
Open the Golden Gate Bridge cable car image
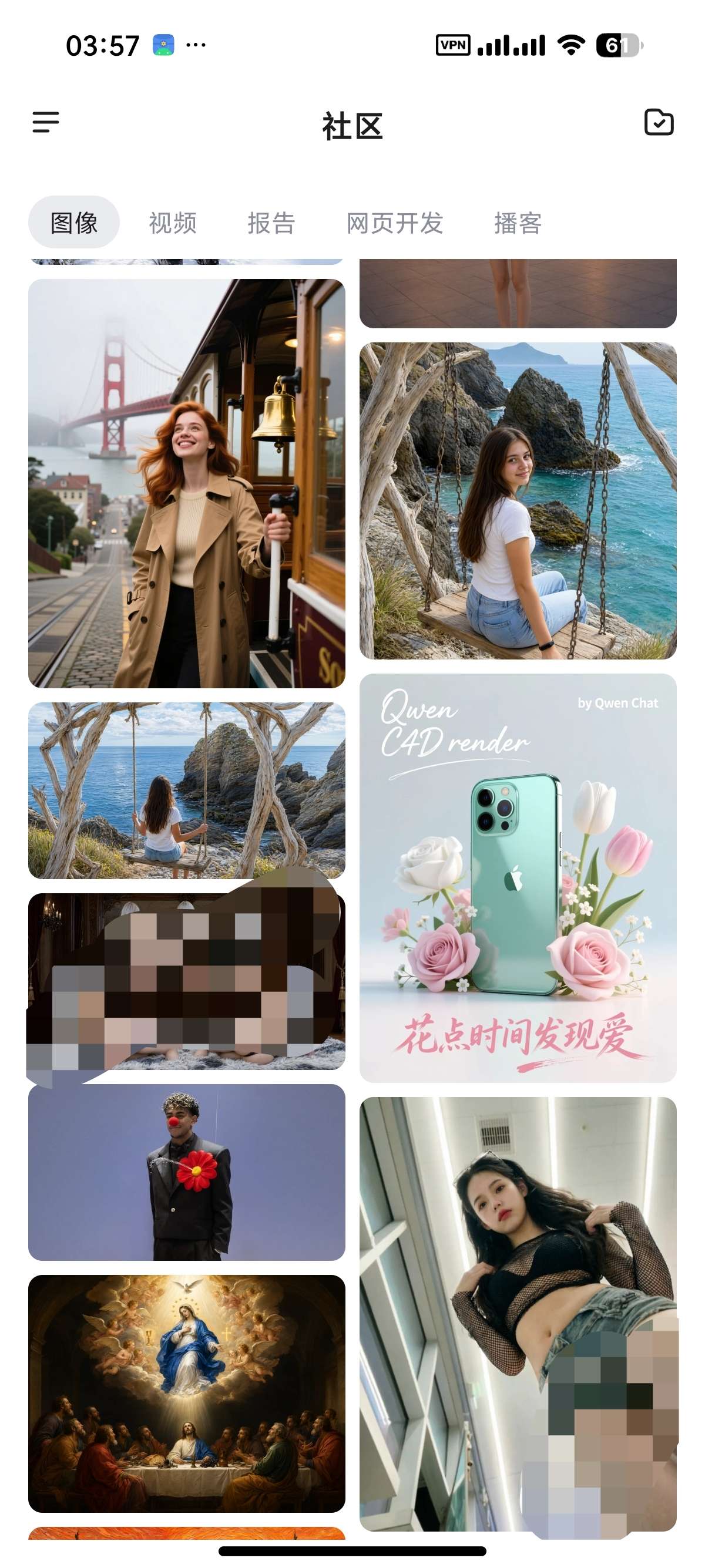(x=187, y=483)
